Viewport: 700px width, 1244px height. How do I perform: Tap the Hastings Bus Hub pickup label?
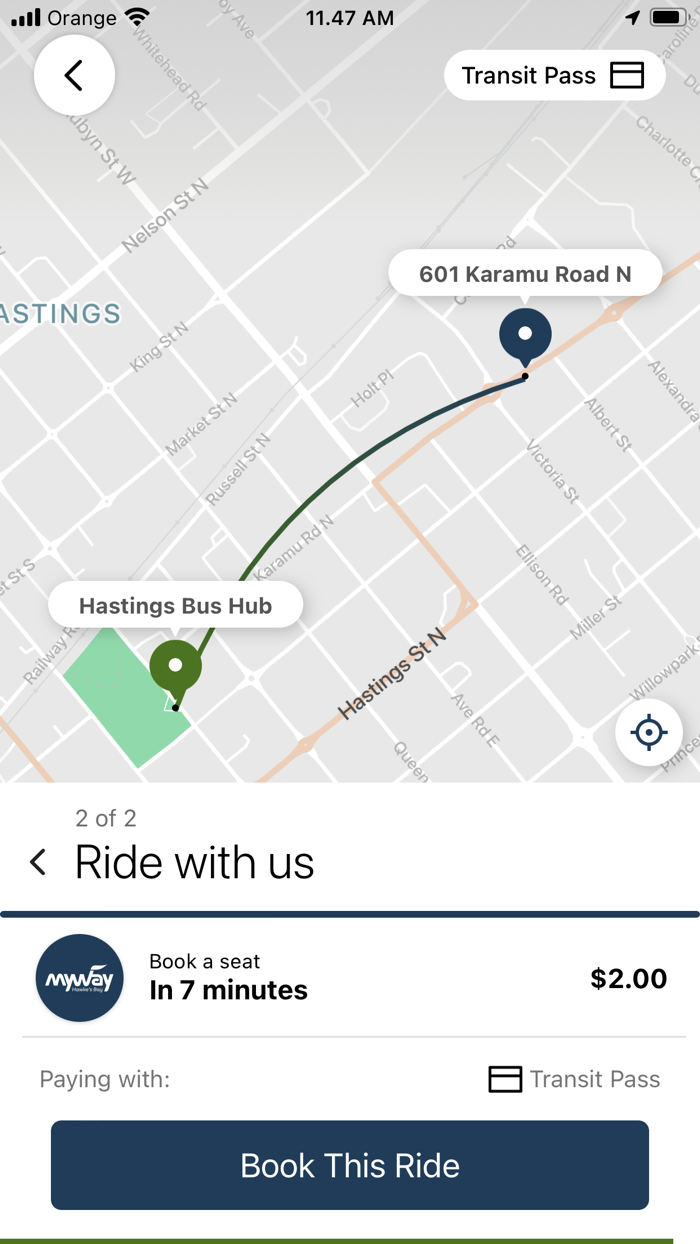pos(176,605)
